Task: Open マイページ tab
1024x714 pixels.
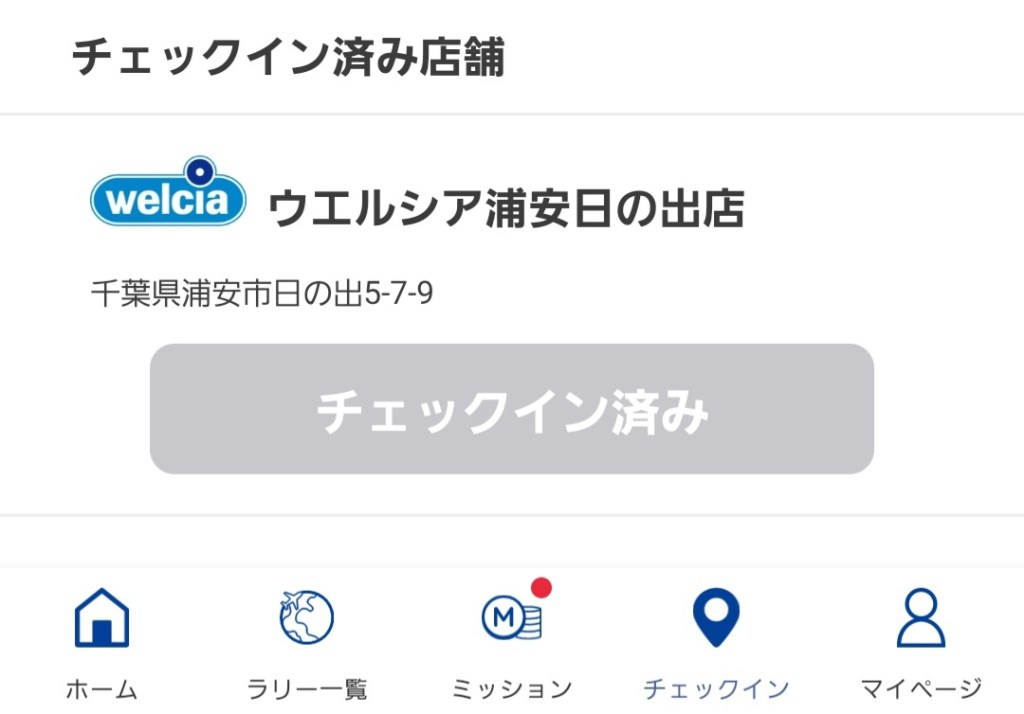Action: [921, 640]
